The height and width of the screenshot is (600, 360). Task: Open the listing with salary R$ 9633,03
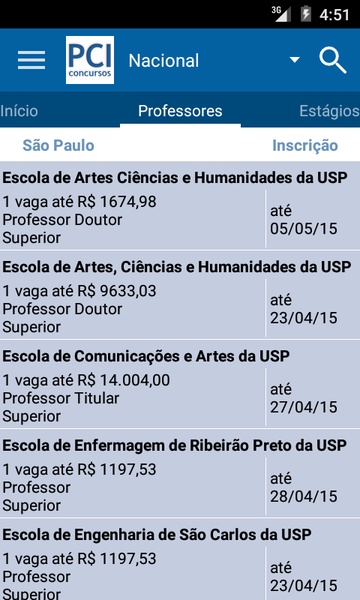coord(180,295)
